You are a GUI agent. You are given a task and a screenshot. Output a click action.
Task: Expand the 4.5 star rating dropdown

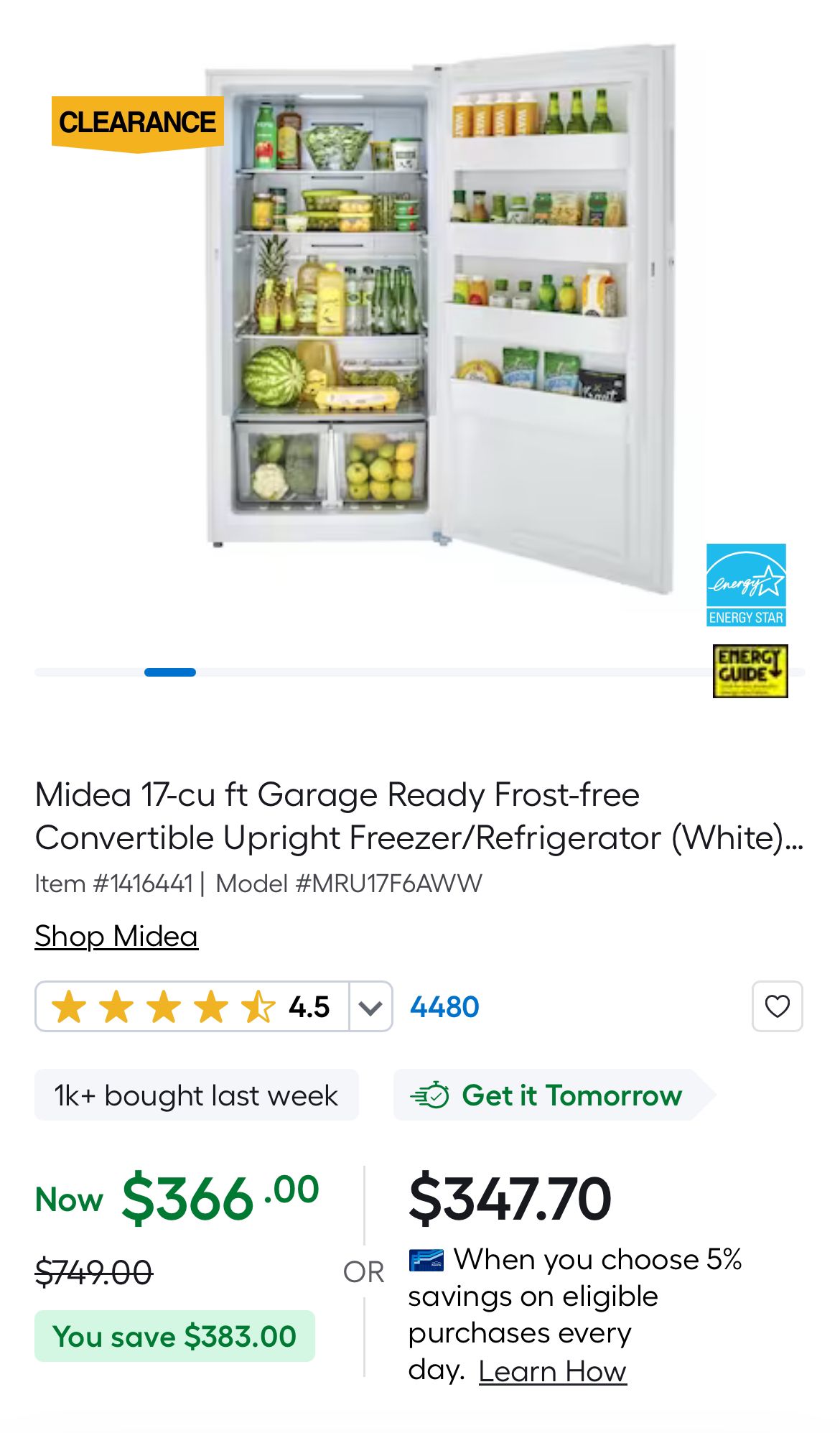tap(370, 1006)
